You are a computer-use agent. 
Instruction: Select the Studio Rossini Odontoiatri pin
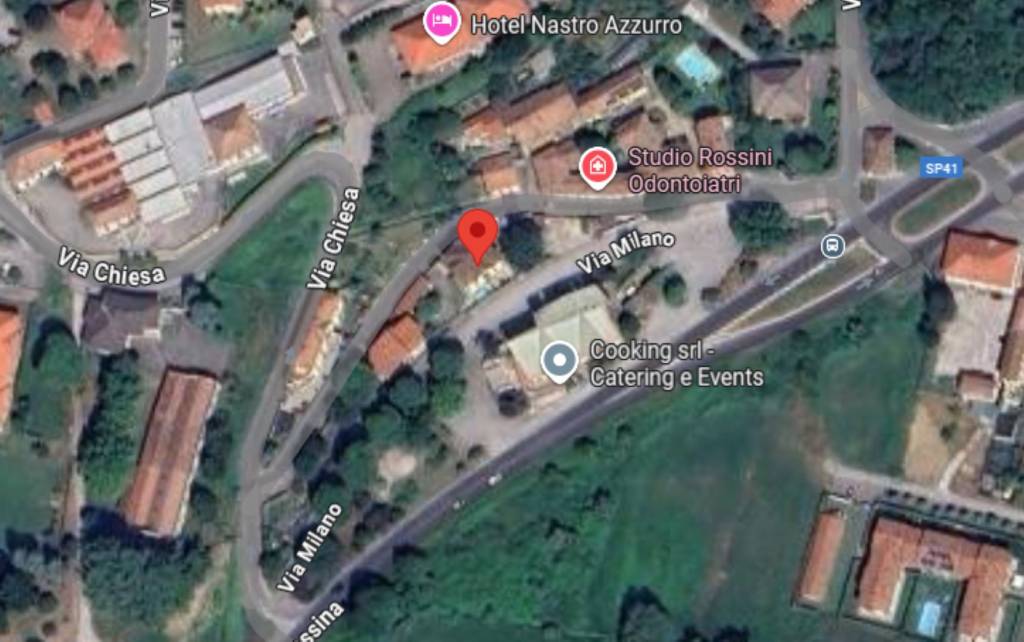(597, 167)
